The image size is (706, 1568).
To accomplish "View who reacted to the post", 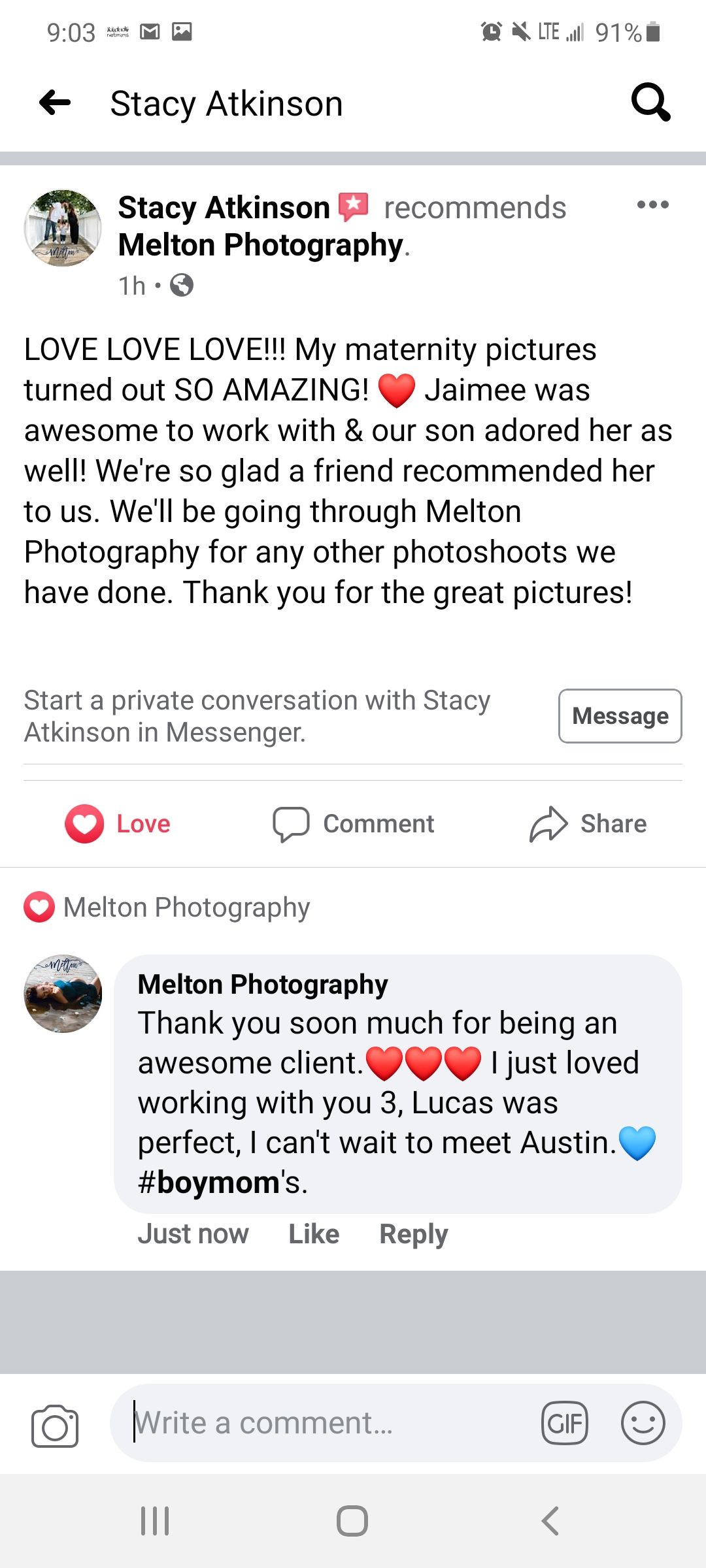I will pyautogui.click(x=167, y=907).
